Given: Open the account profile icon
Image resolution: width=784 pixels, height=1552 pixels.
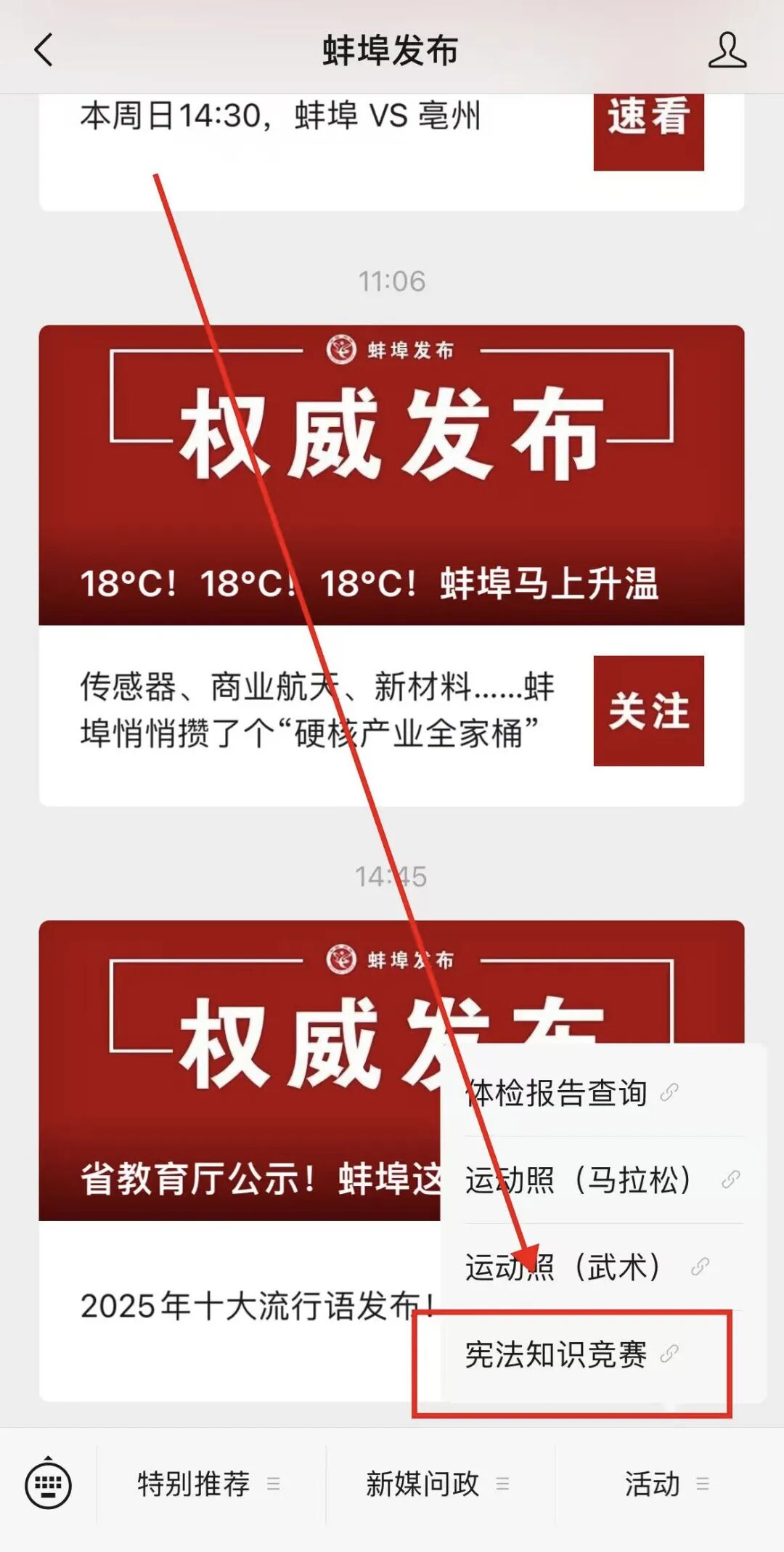Looking at the screenshot, I should click(x=727, y=51).
